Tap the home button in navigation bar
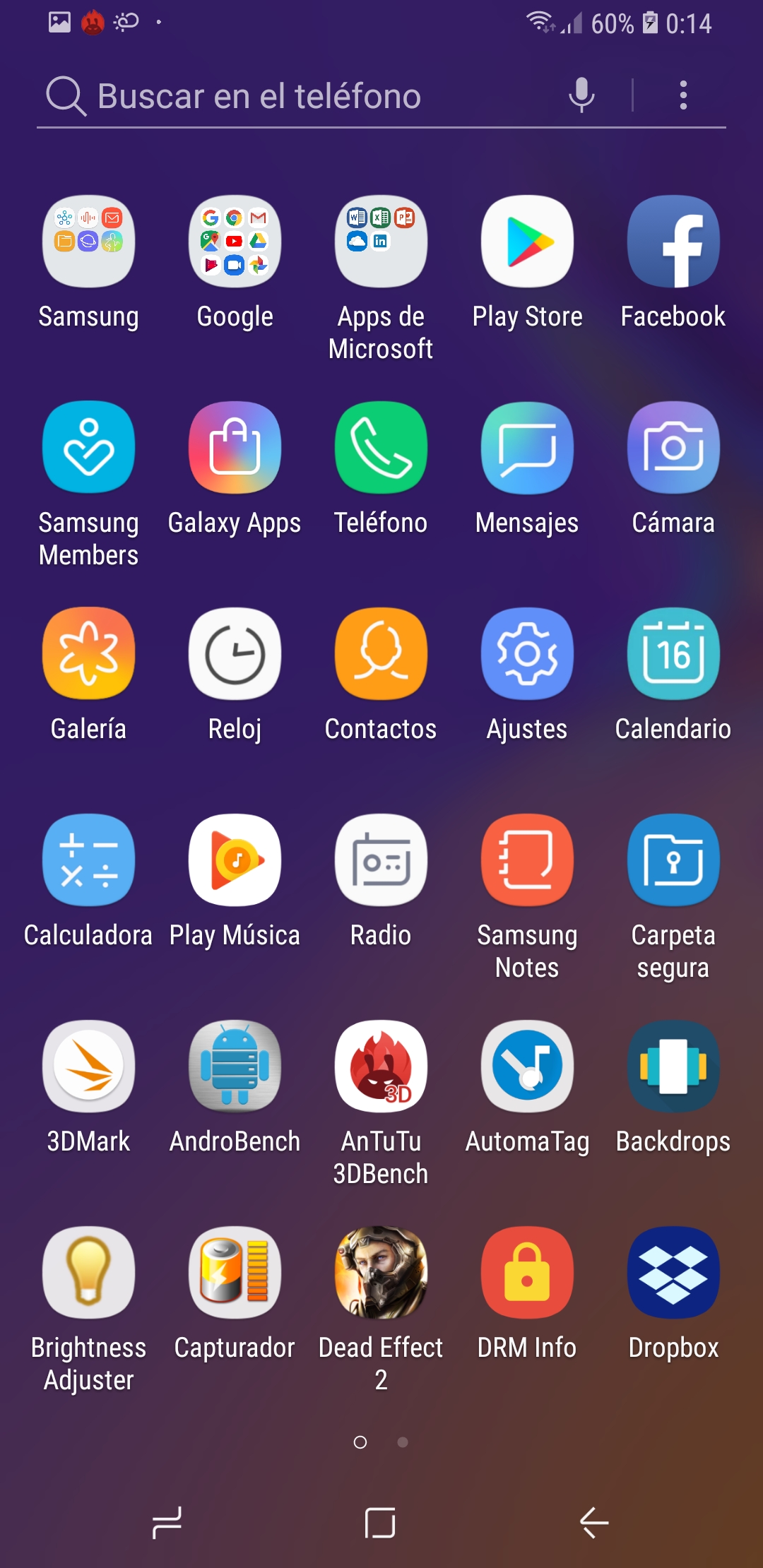Image resolution: width=763 pixels, height=1568 pixels. point(380,1523)
